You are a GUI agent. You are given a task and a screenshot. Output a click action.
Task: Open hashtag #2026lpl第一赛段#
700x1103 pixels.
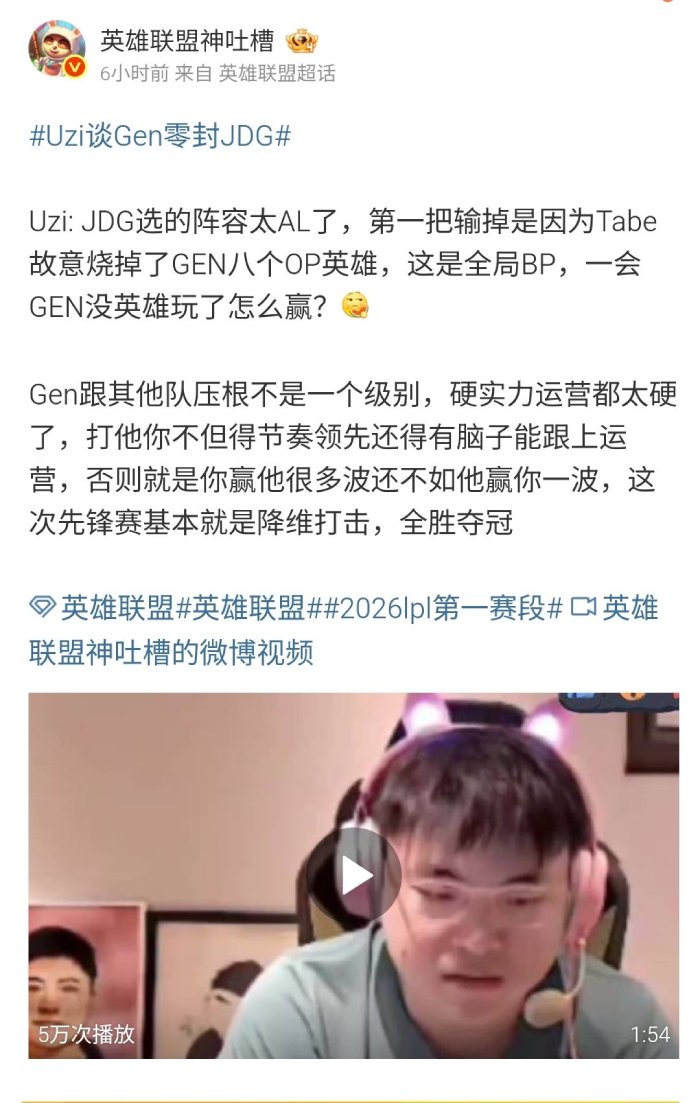click(442, 607)
